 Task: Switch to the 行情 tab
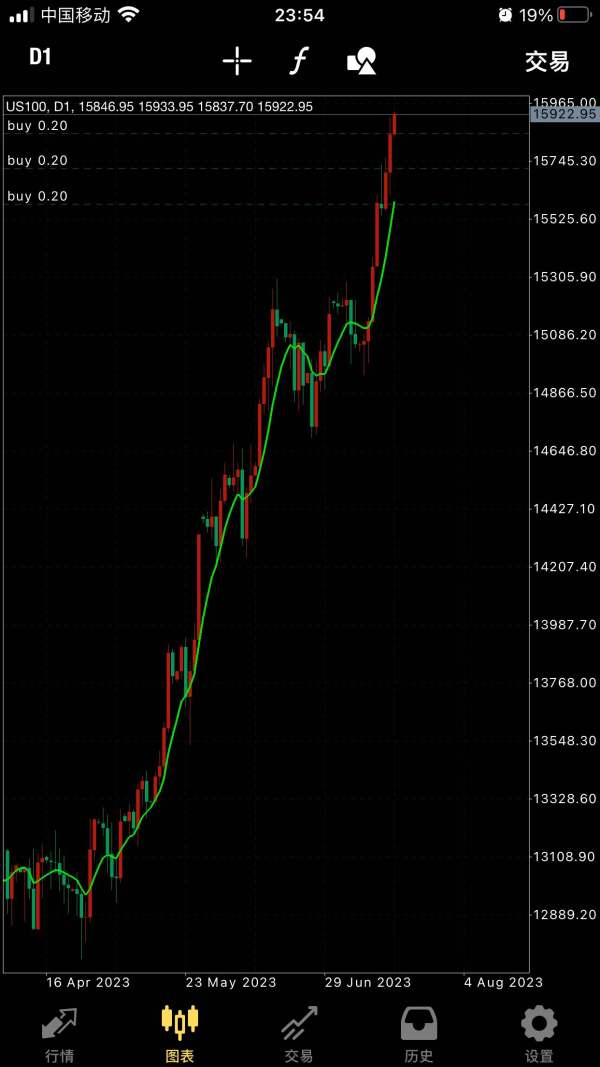point(60,1034)
